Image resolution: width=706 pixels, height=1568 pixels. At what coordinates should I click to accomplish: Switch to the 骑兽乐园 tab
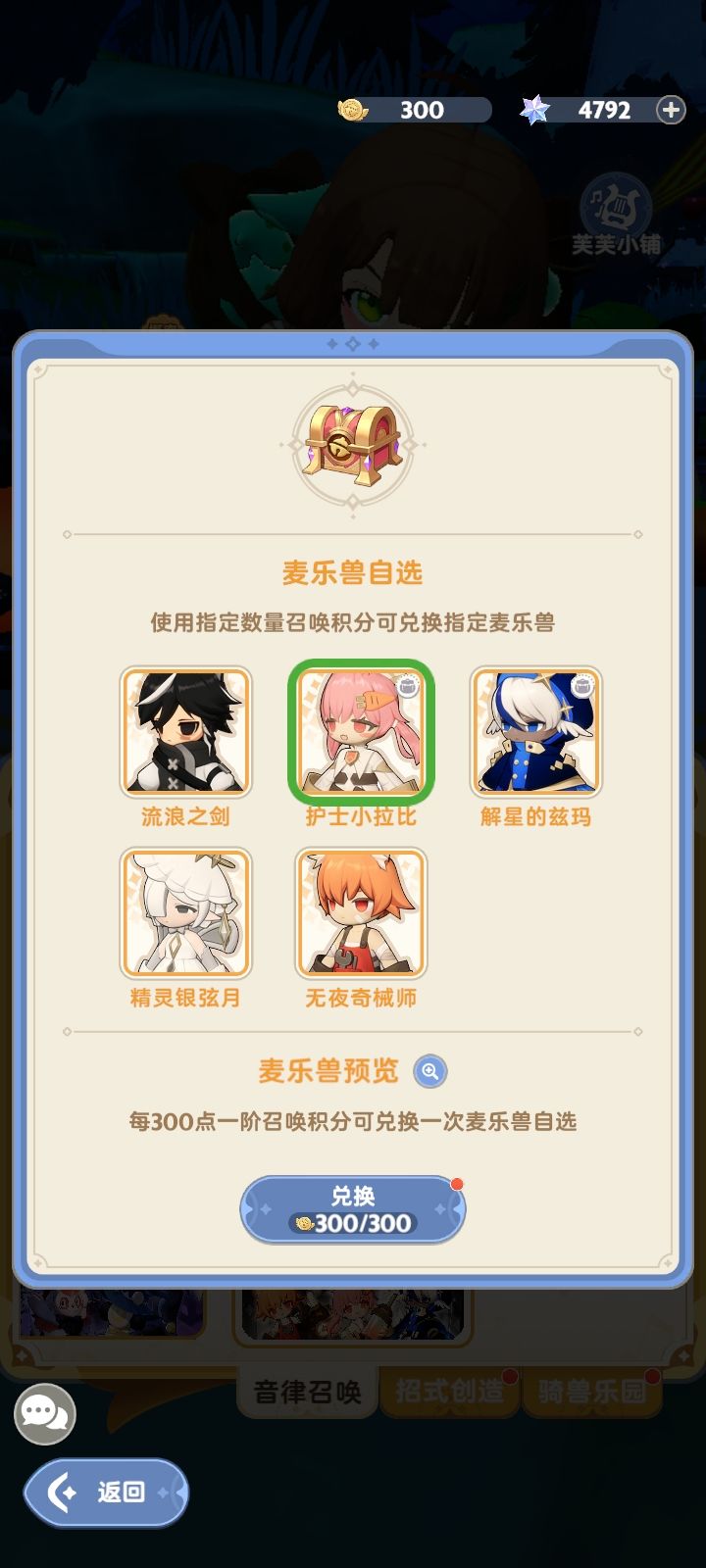tap(592, 1392)
